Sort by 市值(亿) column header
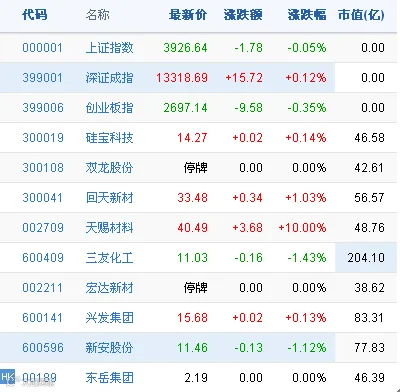 (361, 15)
